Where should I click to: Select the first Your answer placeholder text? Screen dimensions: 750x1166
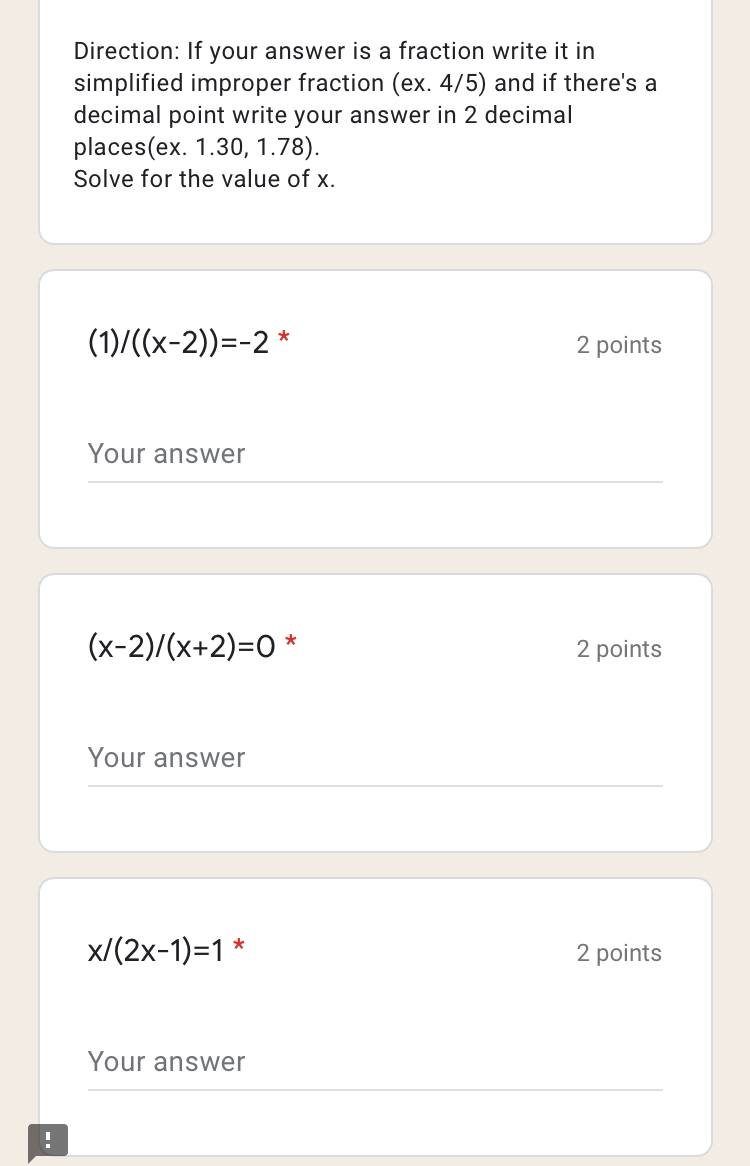coord(166,453)
